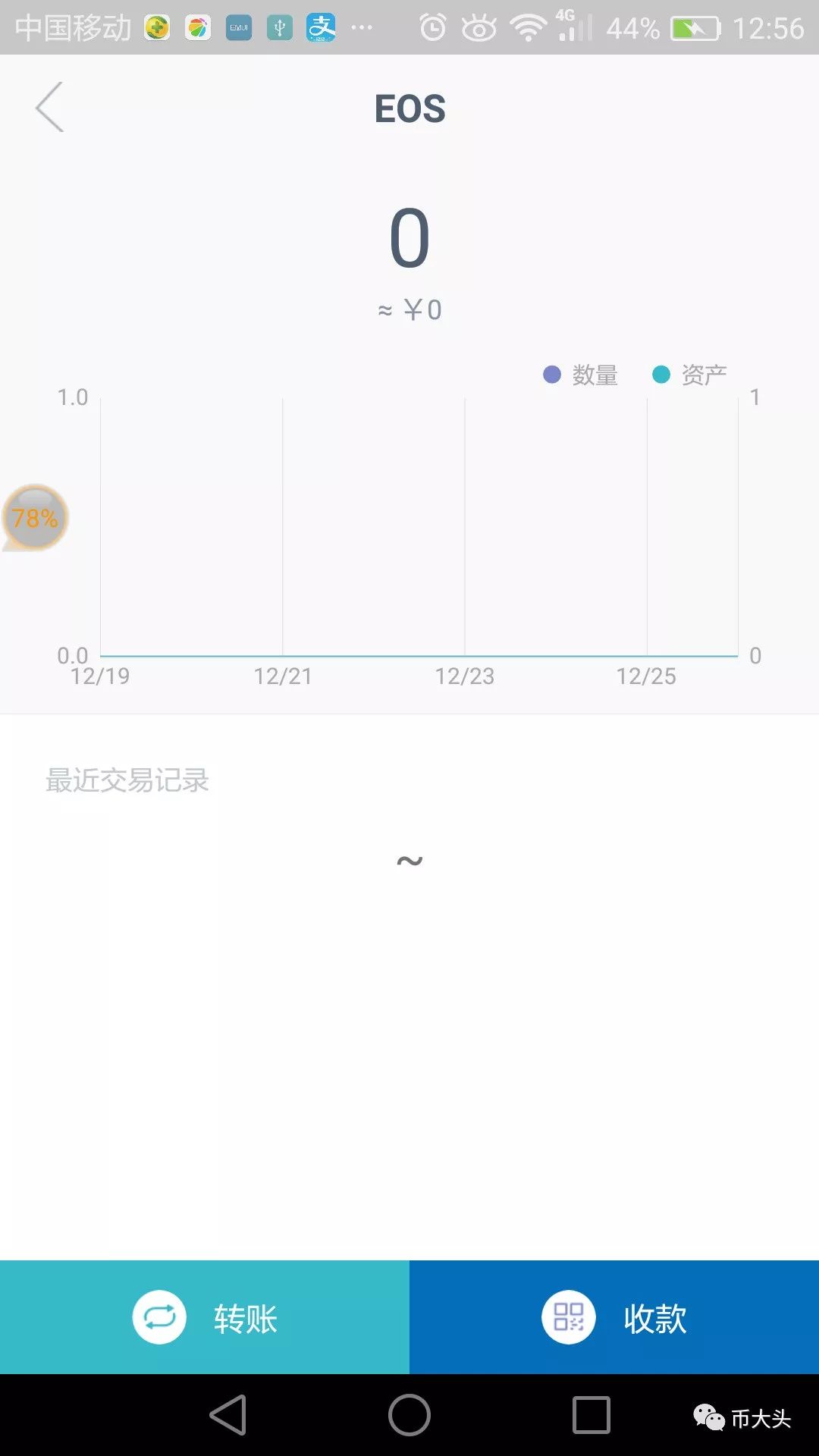The width and height of the screenshot is (819, 1456).
Task: Tap the QR code icon on the 收款 button
Action: pos(567,1317)
